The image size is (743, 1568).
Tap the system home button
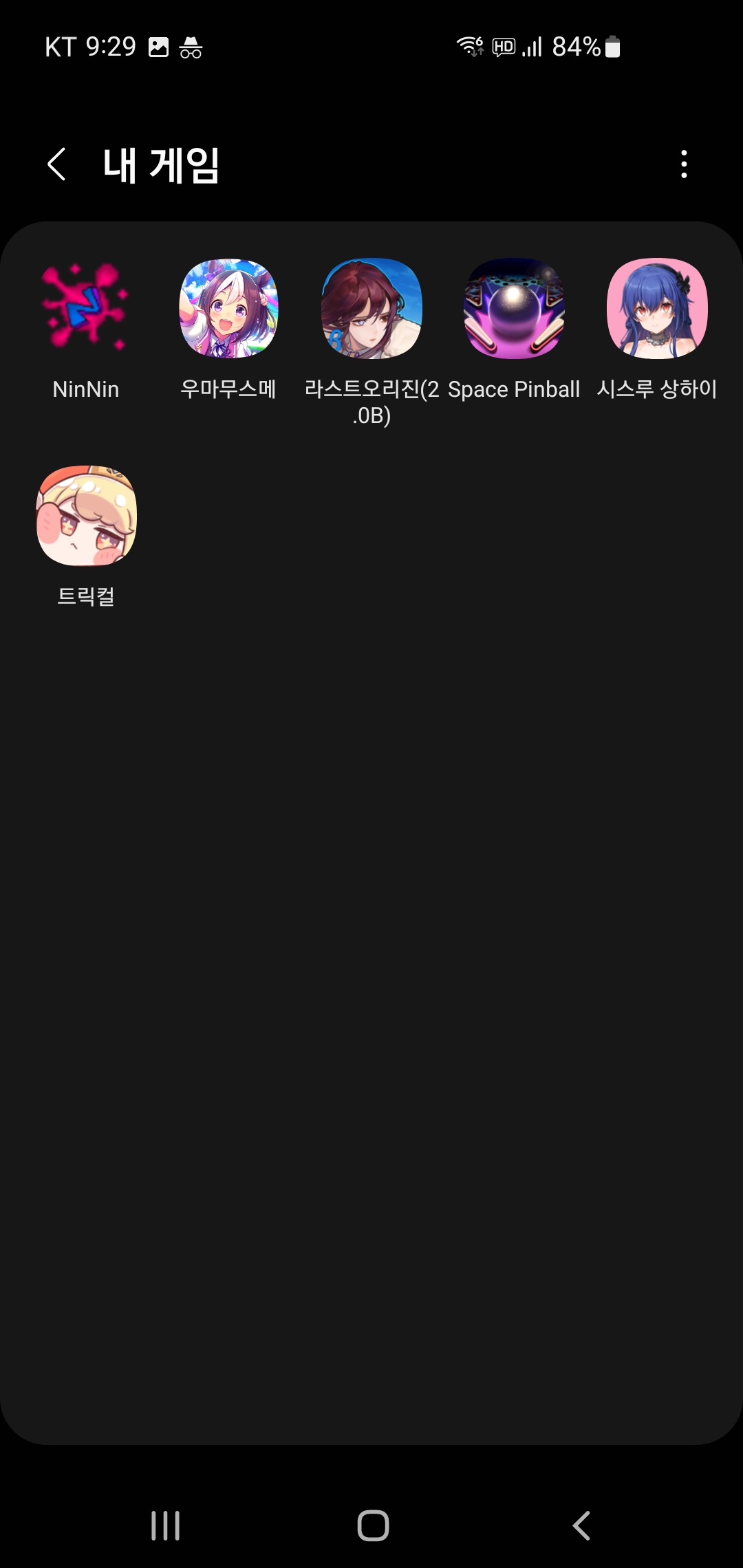click(x=373, y=1525)
